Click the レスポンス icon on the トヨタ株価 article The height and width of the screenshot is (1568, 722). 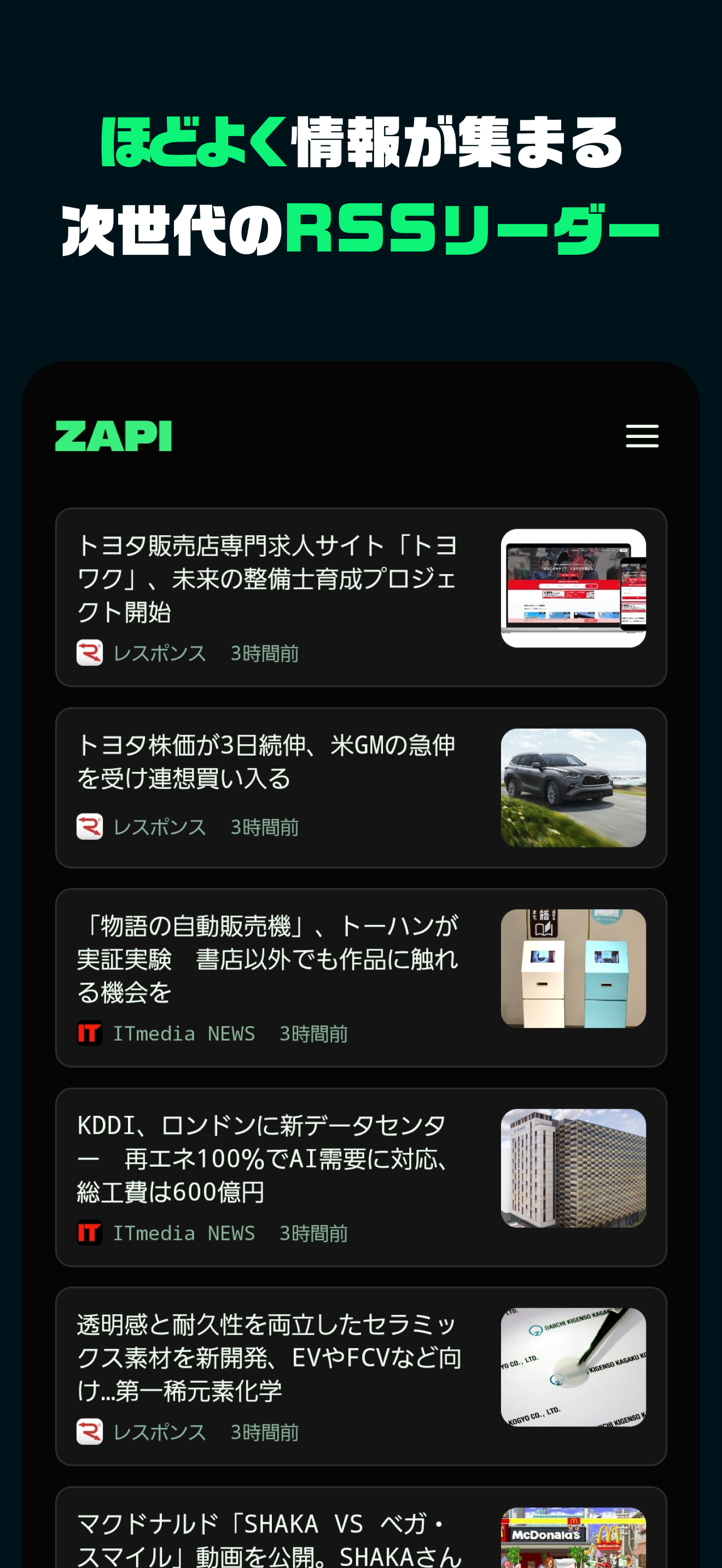(x=90, y=826)
